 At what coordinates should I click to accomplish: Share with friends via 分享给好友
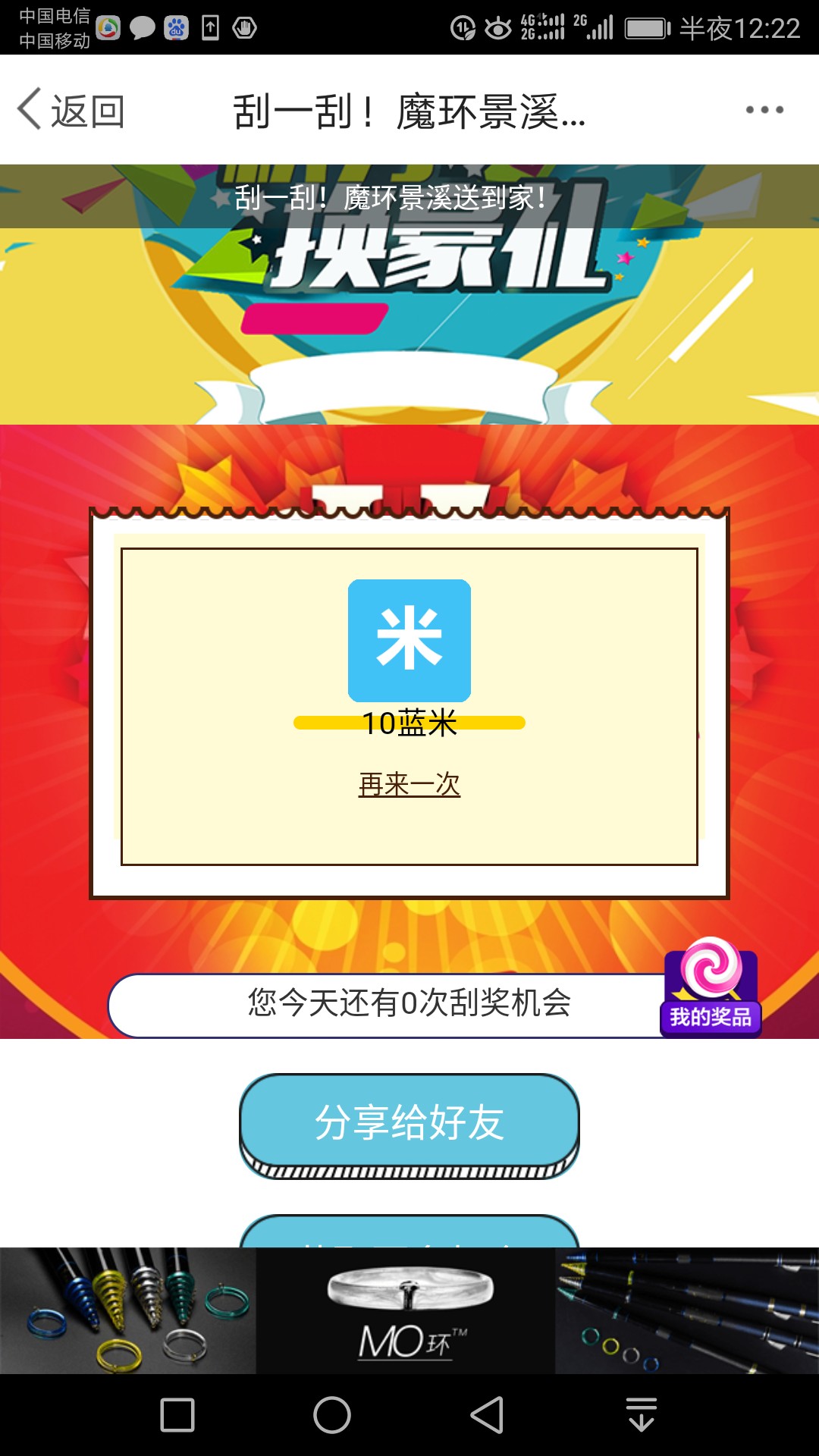tap(409, 1123)
